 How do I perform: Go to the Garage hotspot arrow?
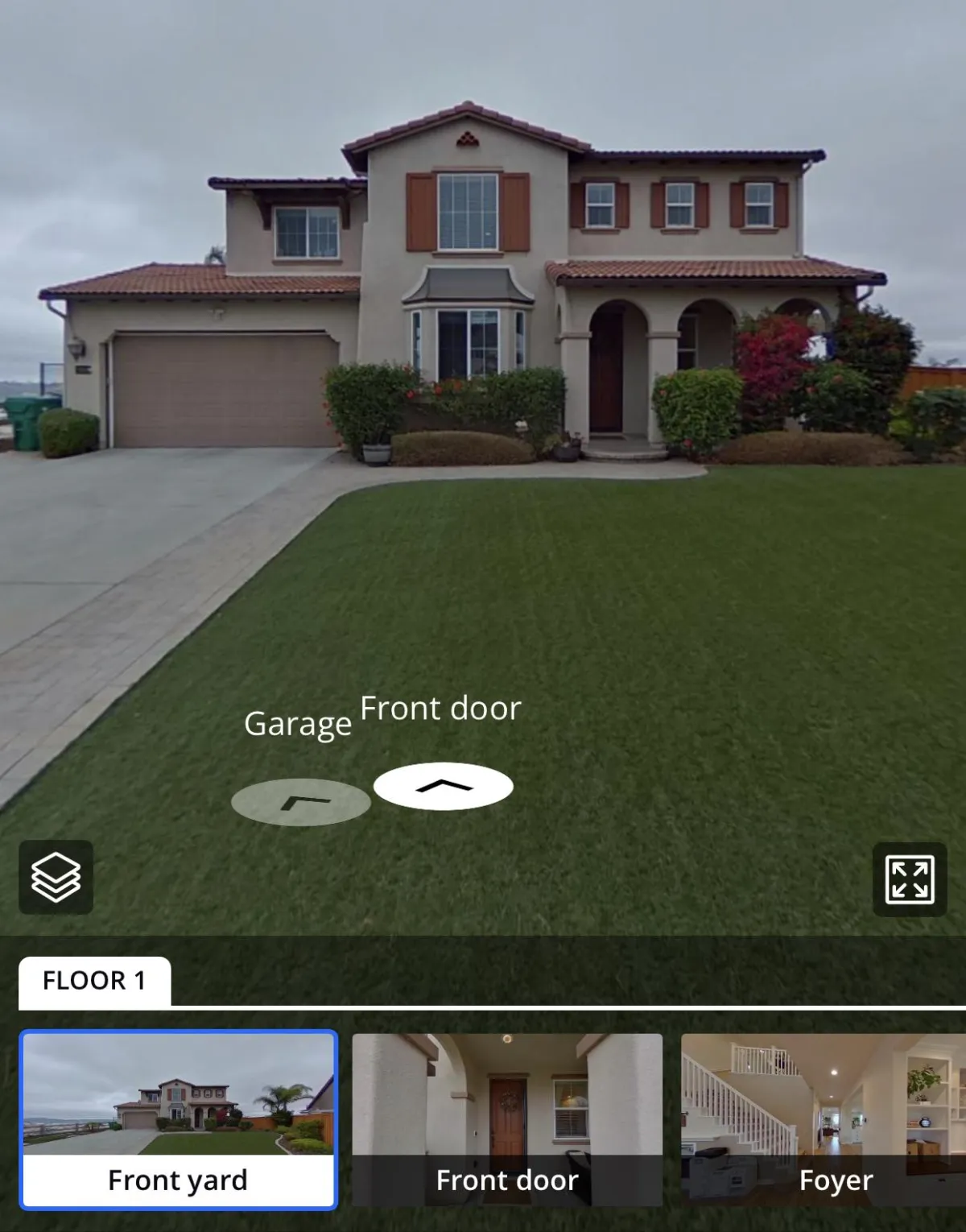pyautogui.click(x=301, y=802)
